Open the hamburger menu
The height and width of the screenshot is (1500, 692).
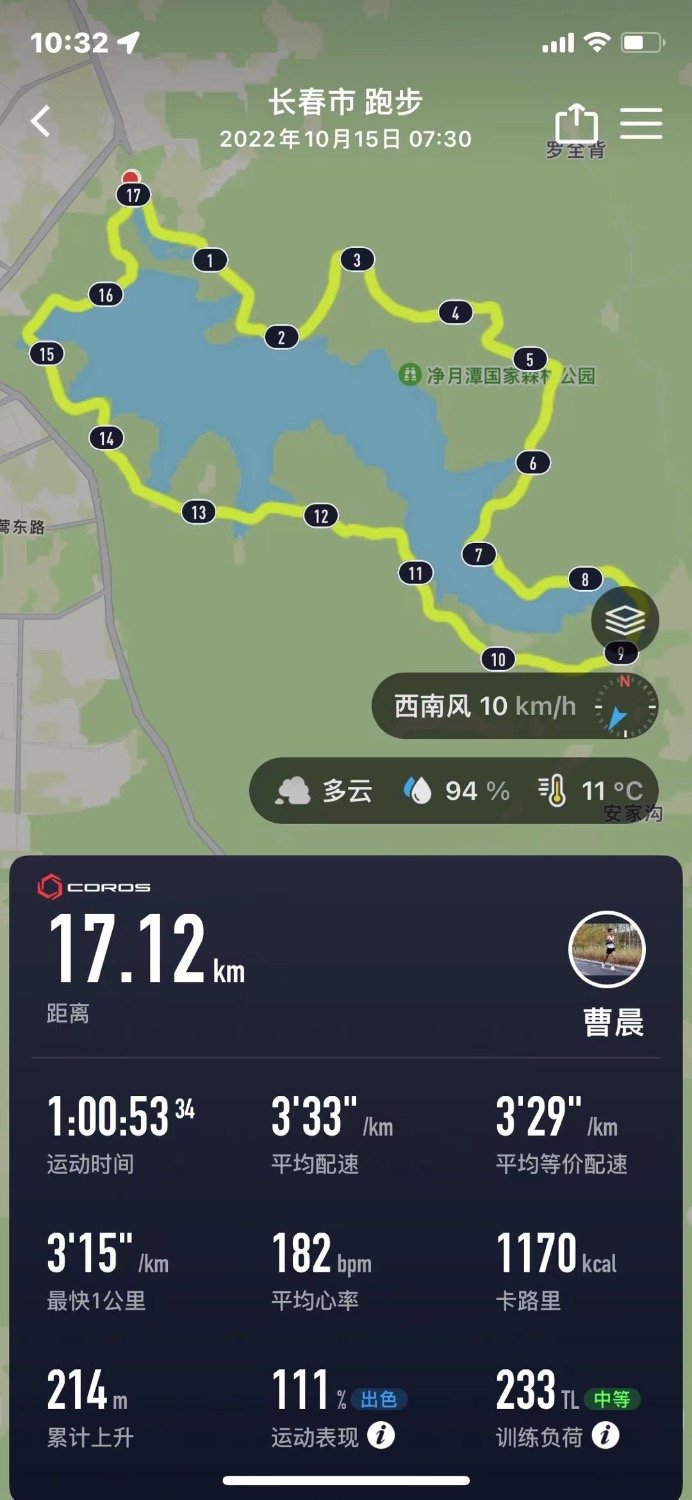(641, 123)
